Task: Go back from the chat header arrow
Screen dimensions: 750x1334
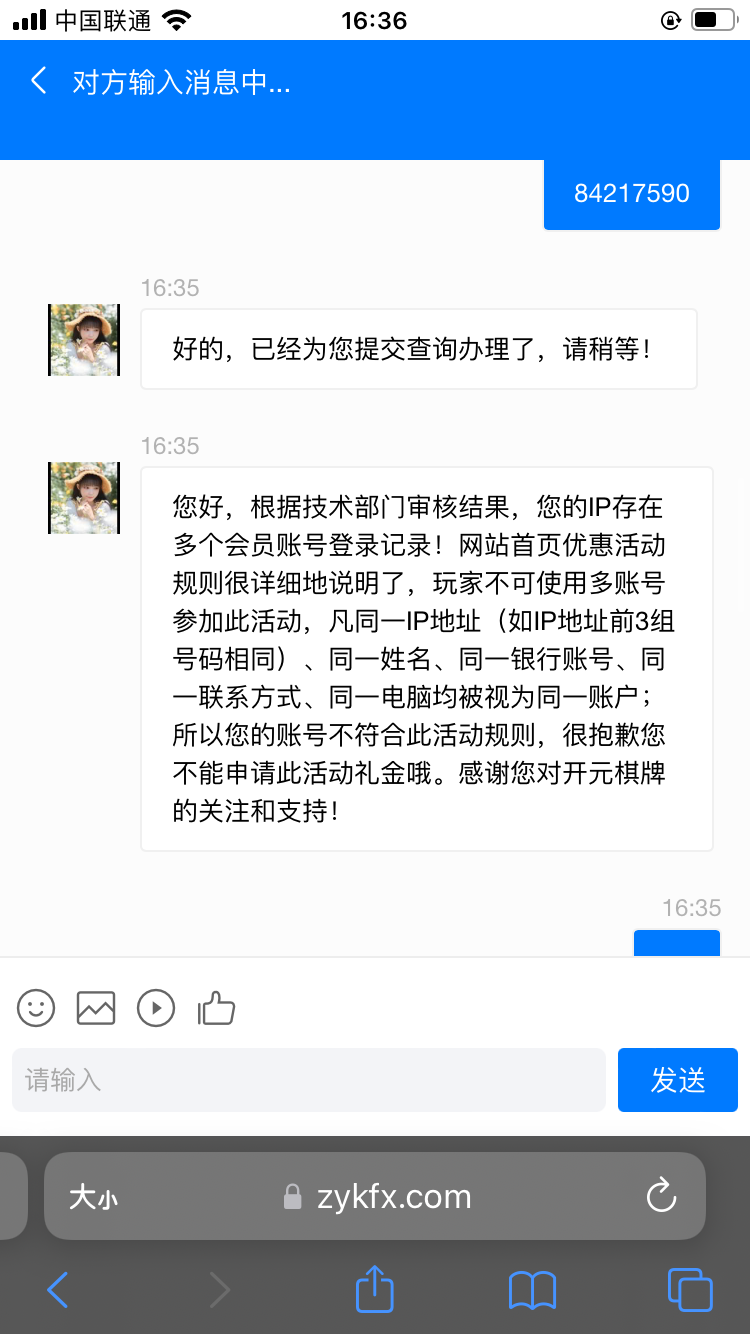Action: 39,81
